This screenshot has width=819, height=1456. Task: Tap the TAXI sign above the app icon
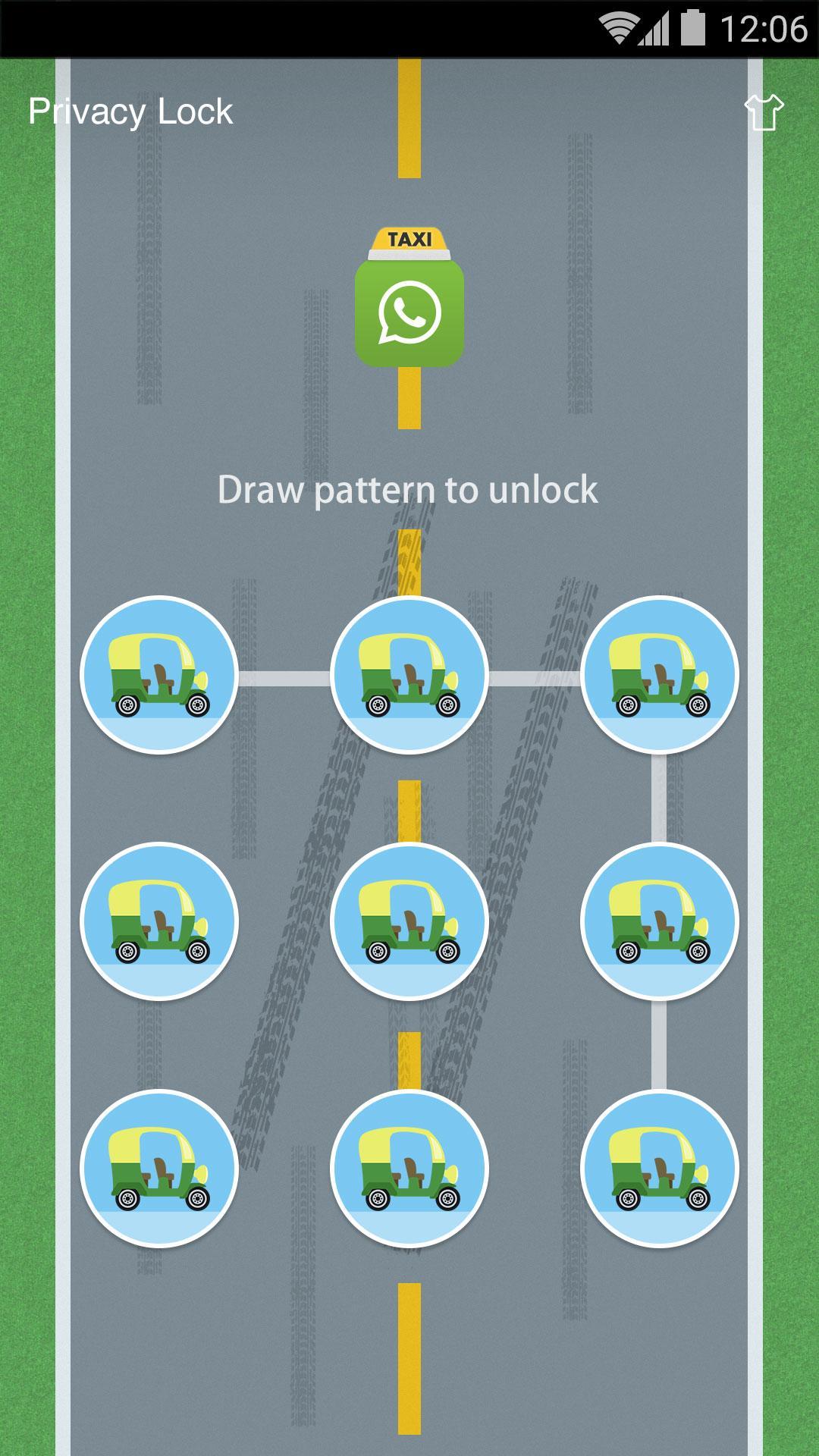[408, 239]
